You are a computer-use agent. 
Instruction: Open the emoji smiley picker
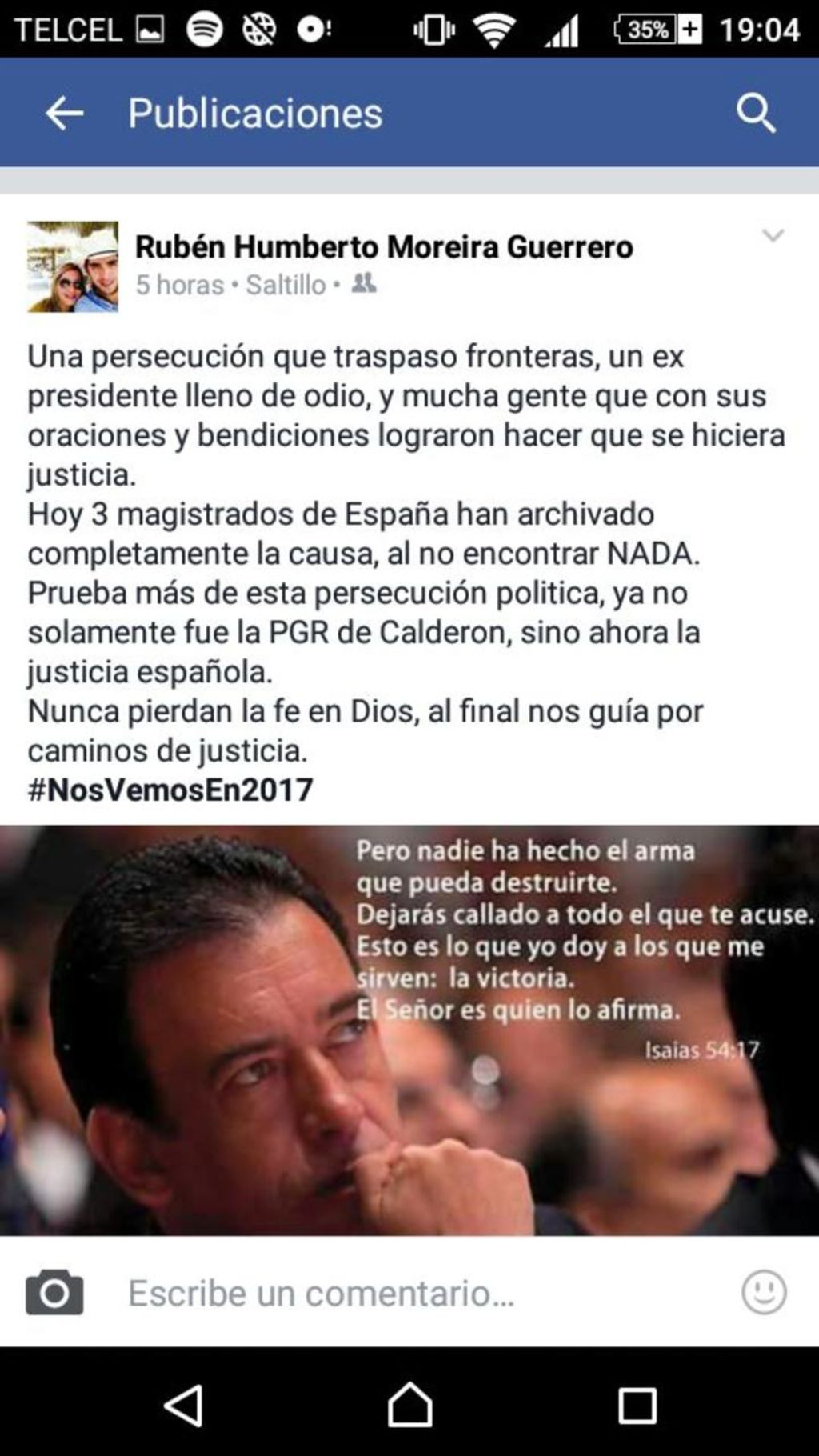pos(764,1292)
